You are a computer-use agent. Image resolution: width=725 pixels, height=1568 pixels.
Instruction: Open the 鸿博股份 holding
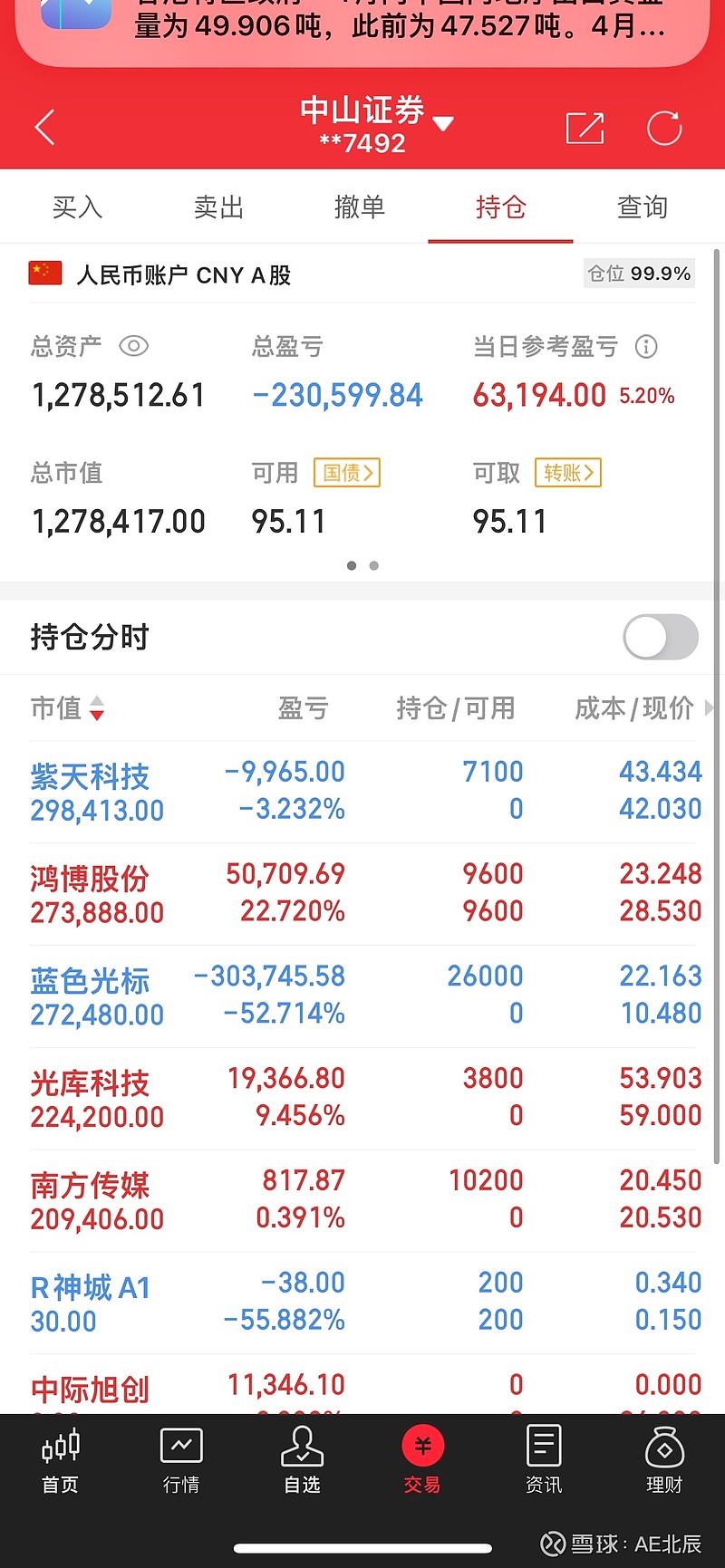pos(362,893)
